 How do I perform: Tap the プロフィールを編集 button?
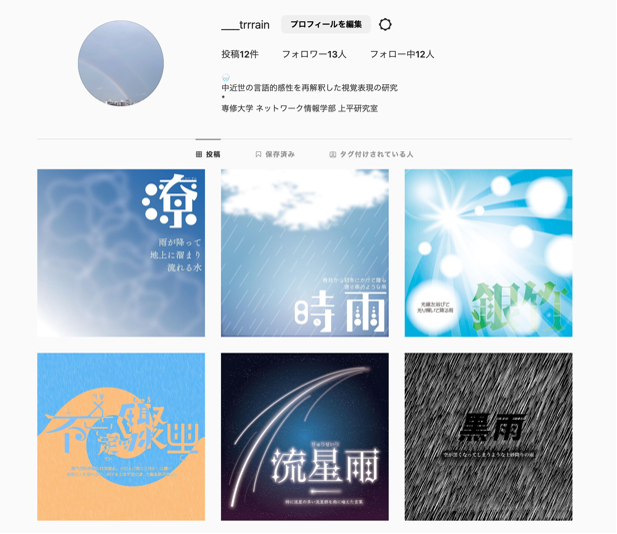pyautogui.click(x=325, y=24)
